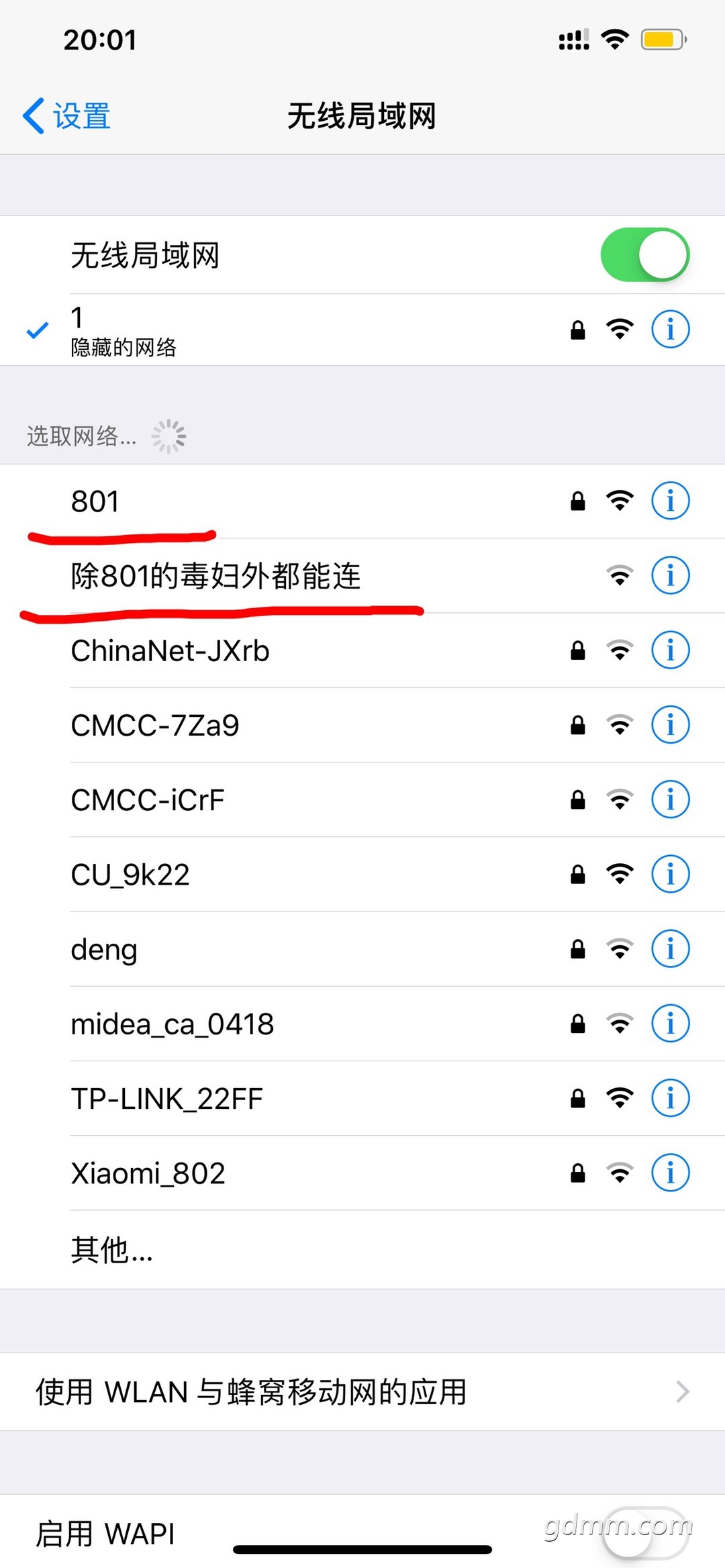Go back to 设置
This screenshot has height=1568, width=725.
(x=67, y=116)
